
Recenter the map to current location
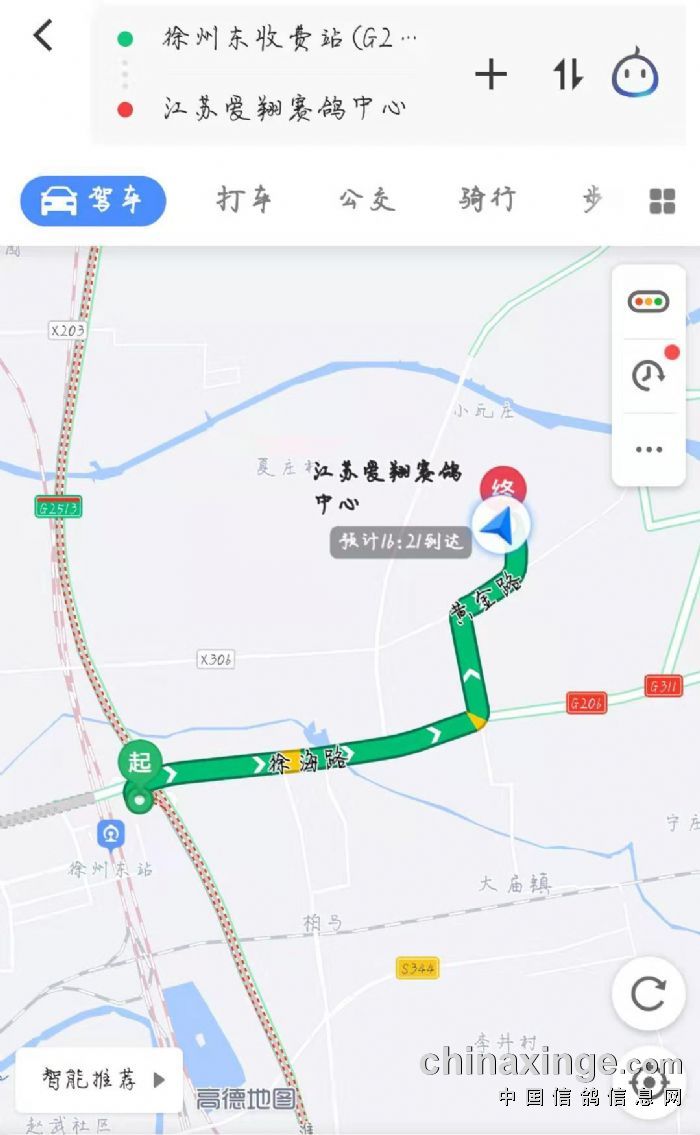tap(650, 1082)
